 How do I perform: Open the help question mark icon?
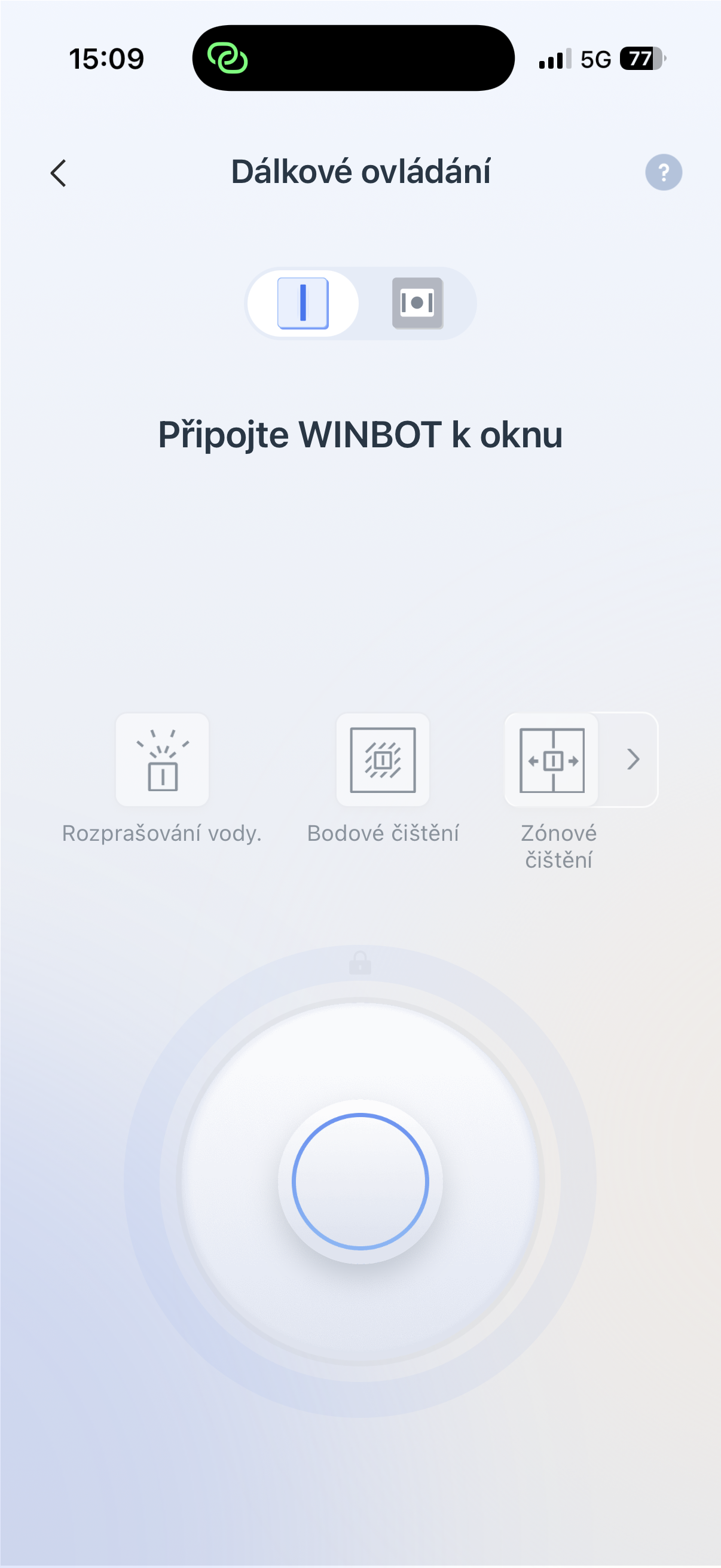[662, 173]
